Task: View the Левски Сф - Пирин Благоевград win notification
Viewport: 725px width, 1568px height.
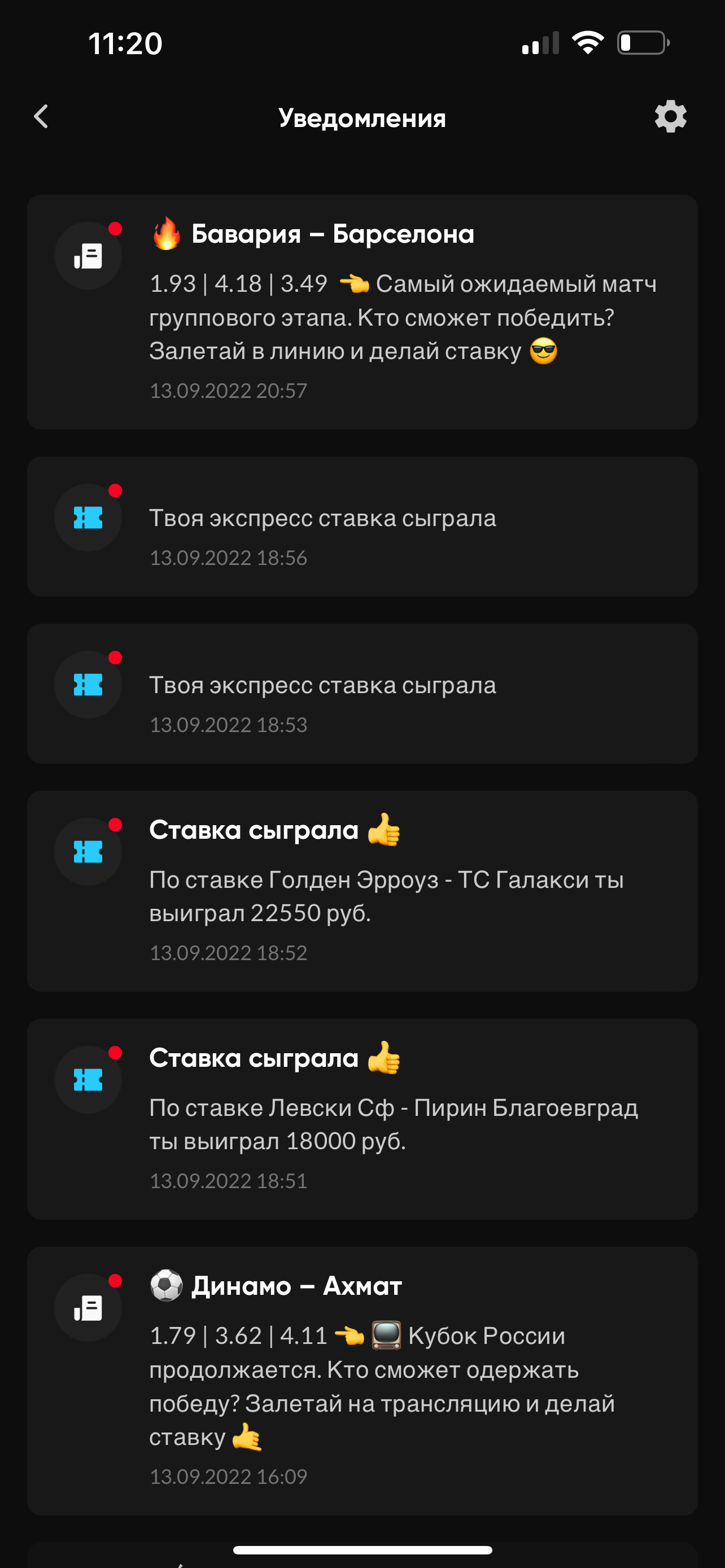Action: 362,1119
